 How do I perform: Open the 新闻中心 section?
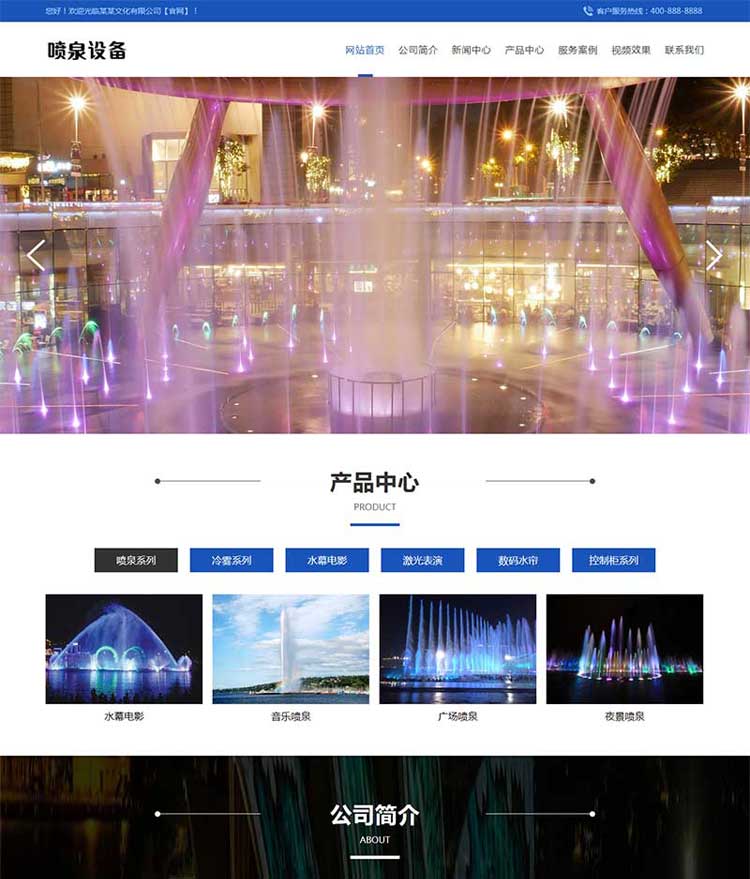click(471, 50)
